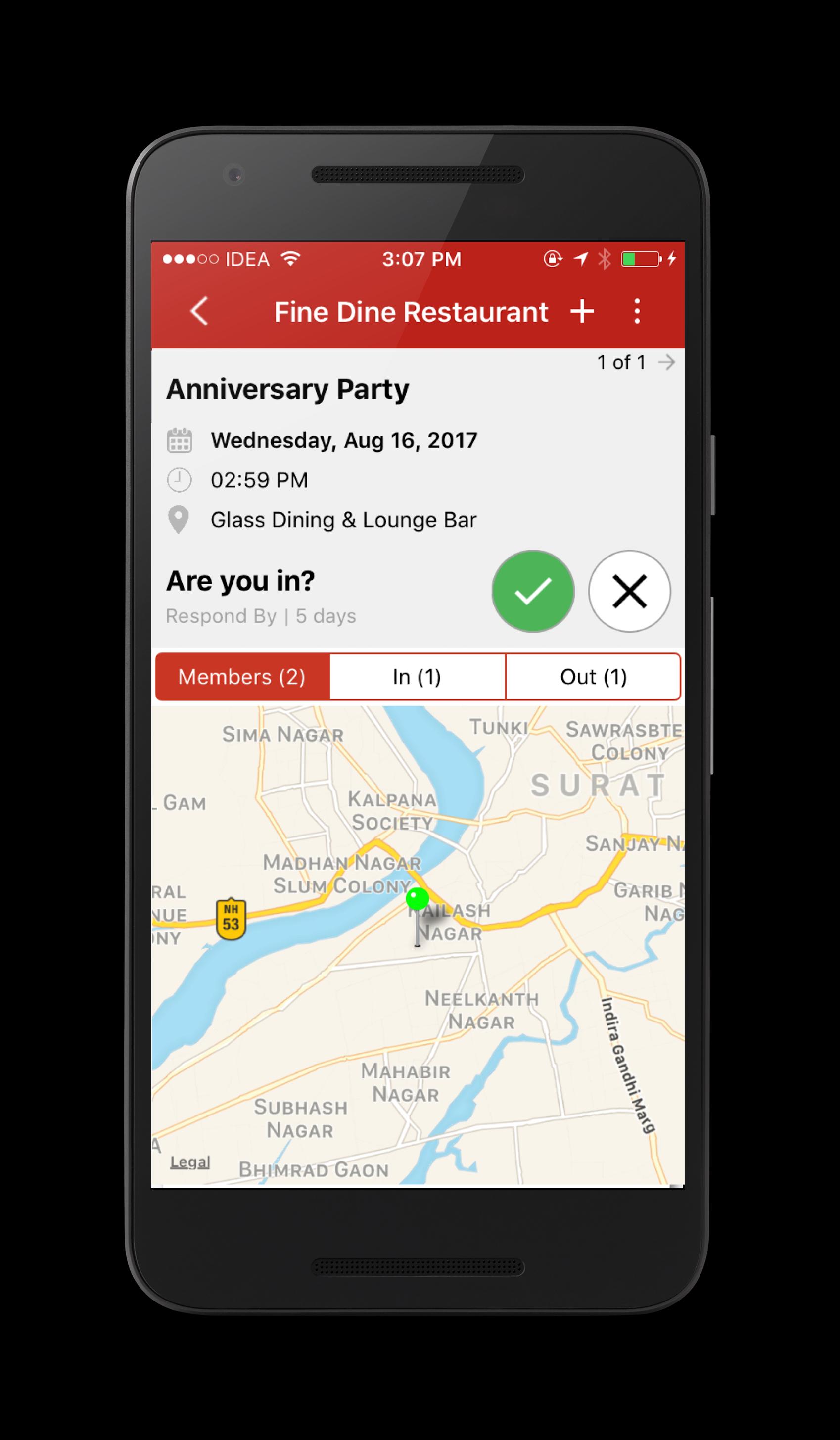Open the Legal link on map
The height and width of the screenshot is (1440, 840).
(190, 1161)
